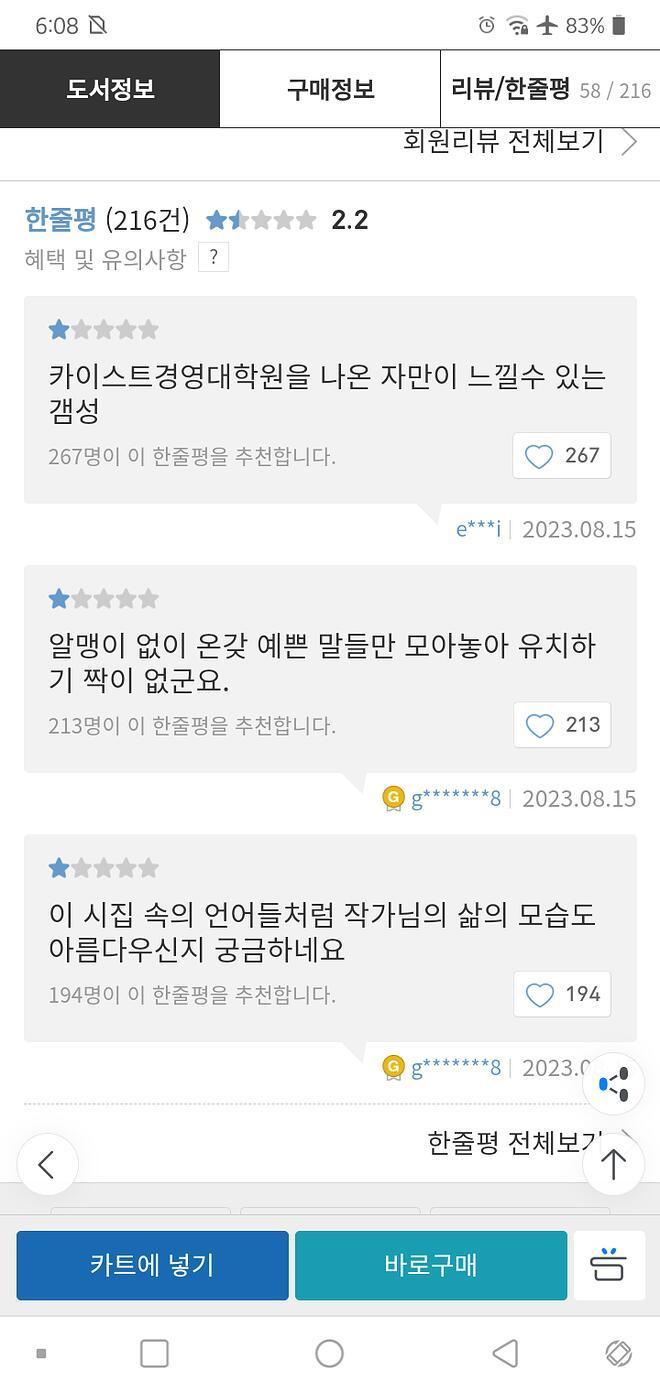Open the 리뷰/한줄평 tab
The width and height of the screenshot is (660, 1392).
550,89
